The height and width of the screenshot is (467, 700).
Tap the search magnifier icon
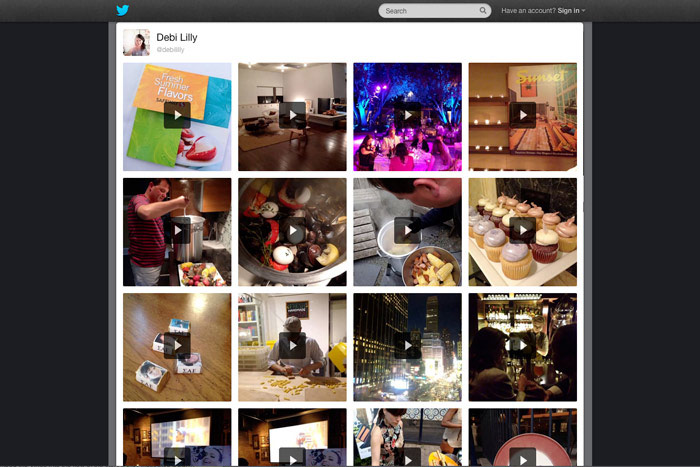click(x=483, y=11)
